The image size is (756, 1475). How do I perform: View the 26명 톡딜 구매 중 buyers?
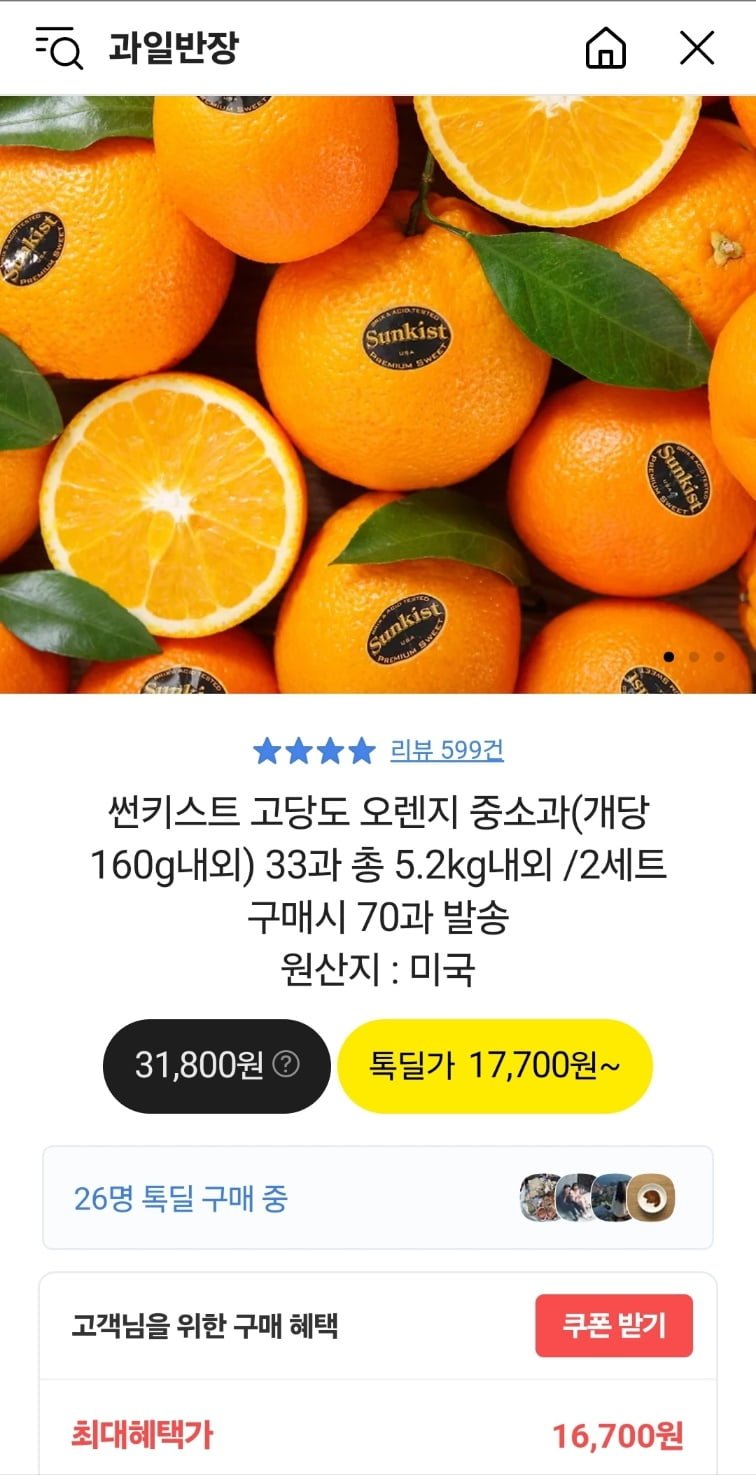(378, 1198)
